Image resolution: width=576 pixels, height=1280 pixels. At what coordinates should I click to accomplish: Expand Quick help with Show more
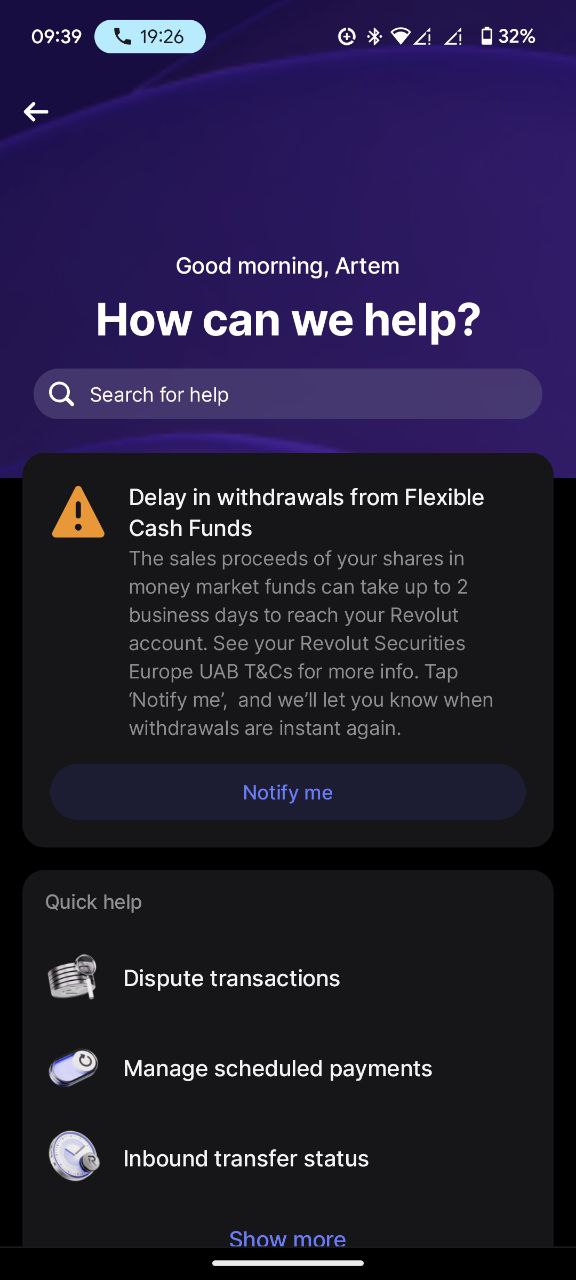tap(288, 1238)
